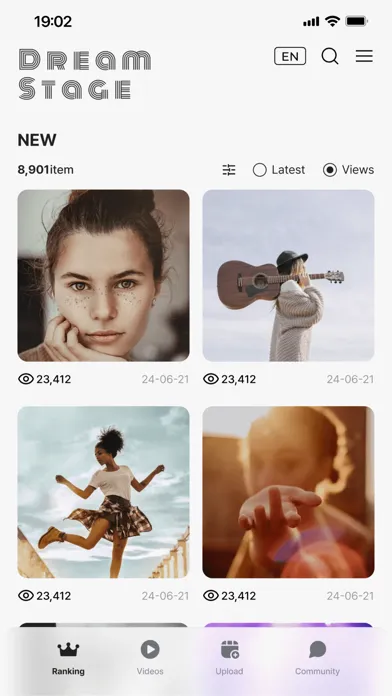Select the Views sort option
Image resolution: width=392 pixels, height=696 pixels.
[x=348, y=170]
